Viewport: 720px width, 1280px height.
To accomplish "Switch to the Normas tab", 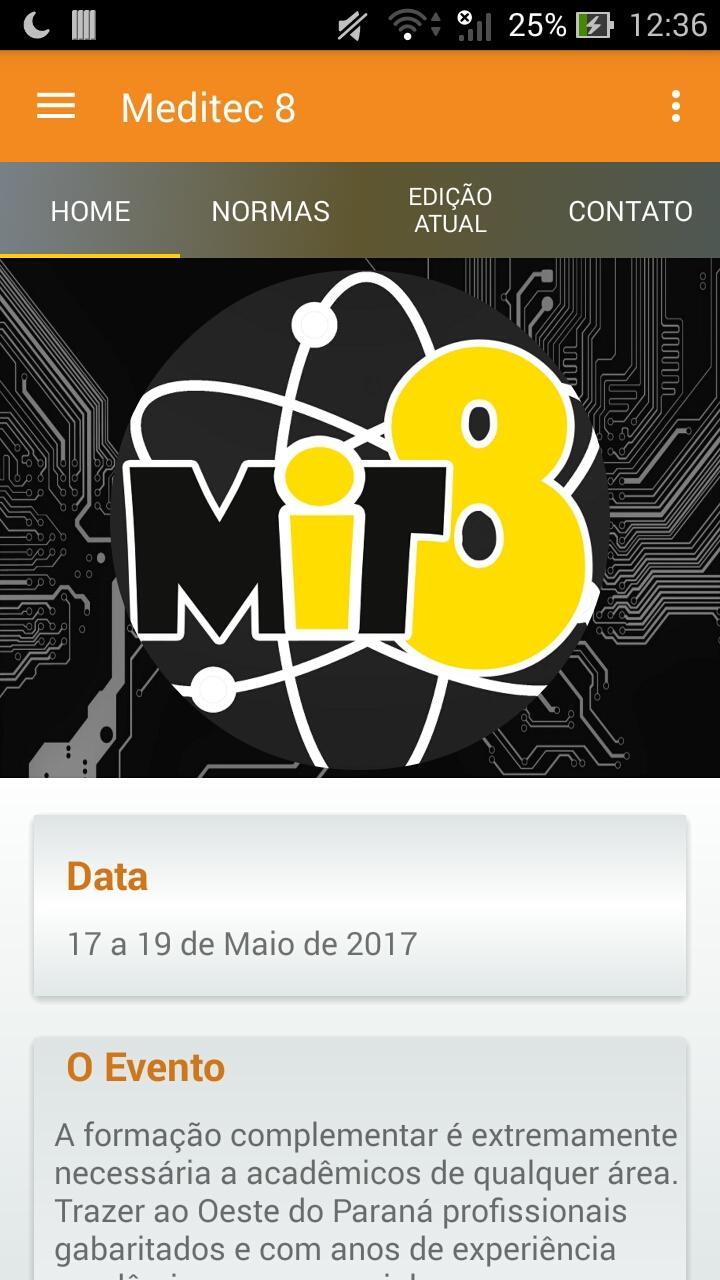I will [x=270, y=211].
